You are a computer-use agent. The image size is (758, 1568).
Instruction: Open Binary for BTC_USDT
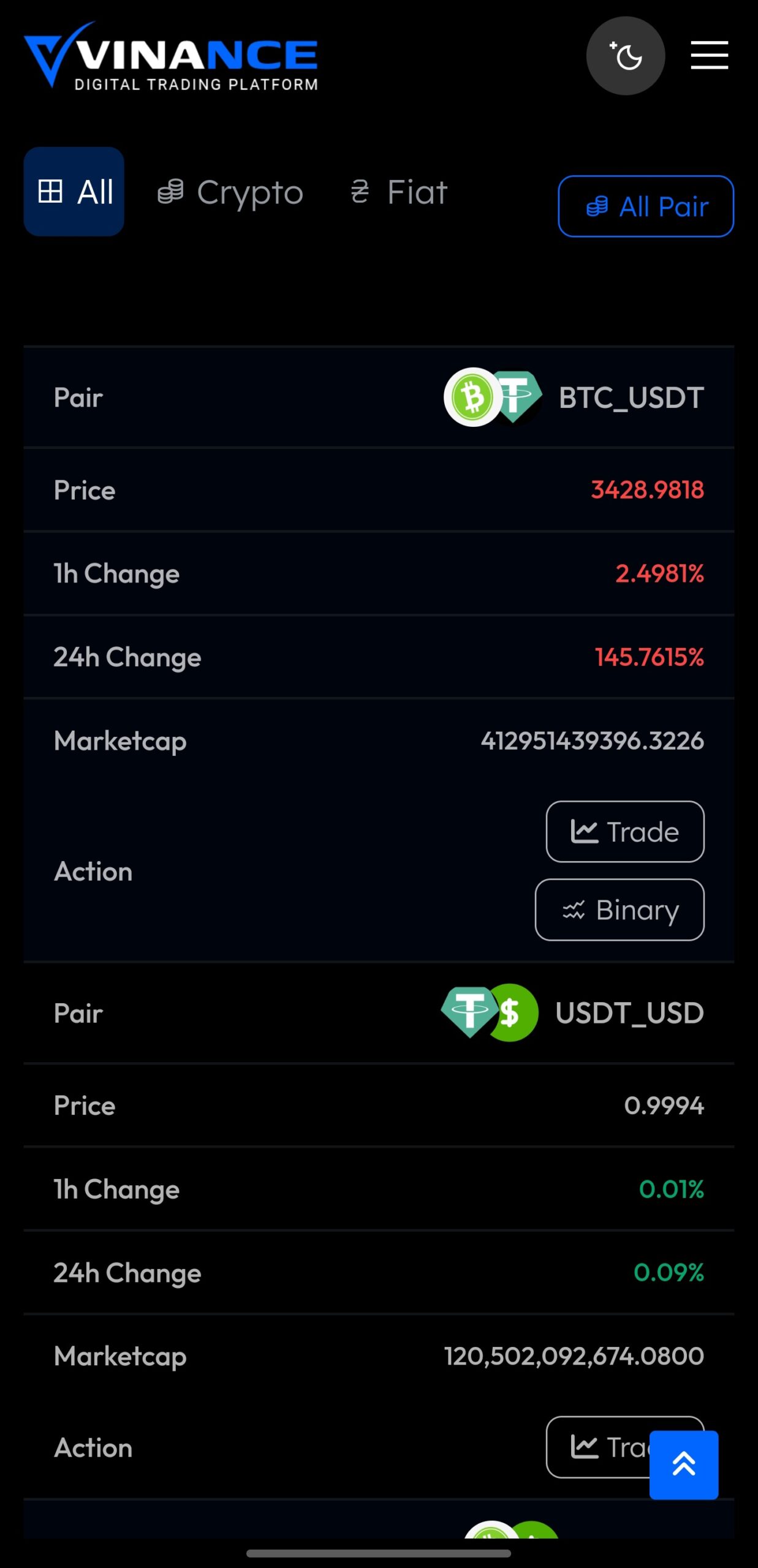coord(620,910)
